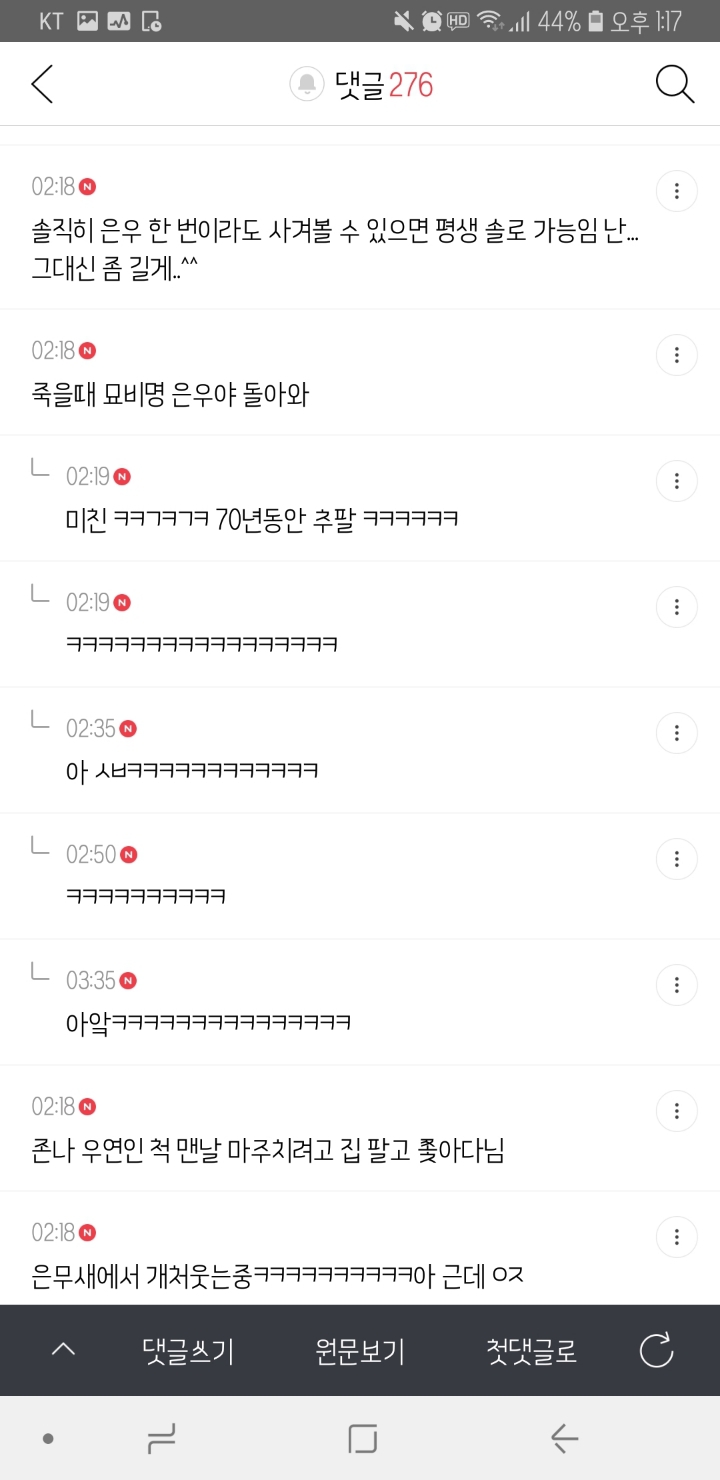Tap 첫댓글로 to jump to first comment

pos(531,1350)
